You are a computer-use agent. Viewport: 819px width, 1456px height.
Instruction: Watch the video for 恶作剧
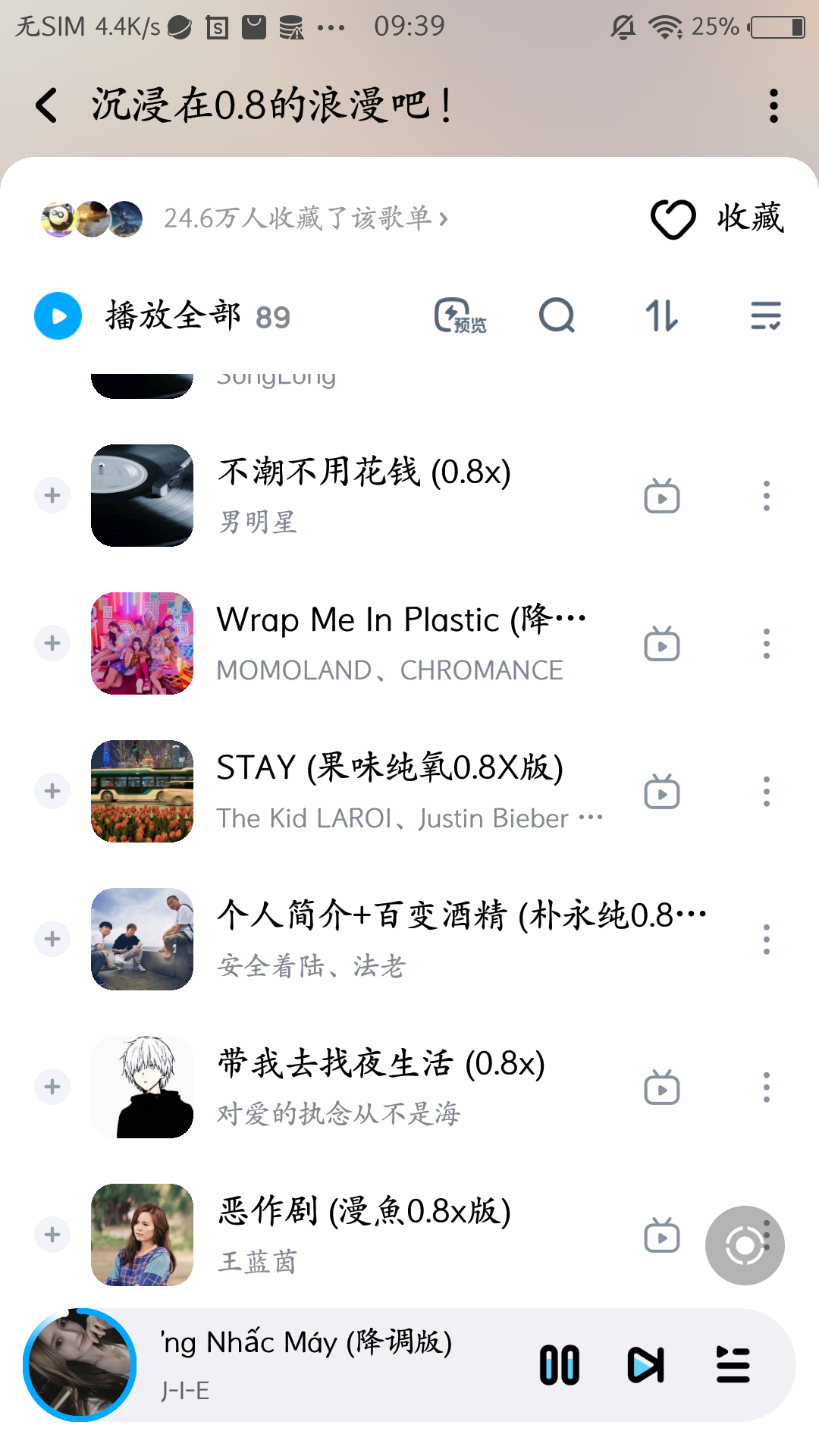pos(661,1236)
